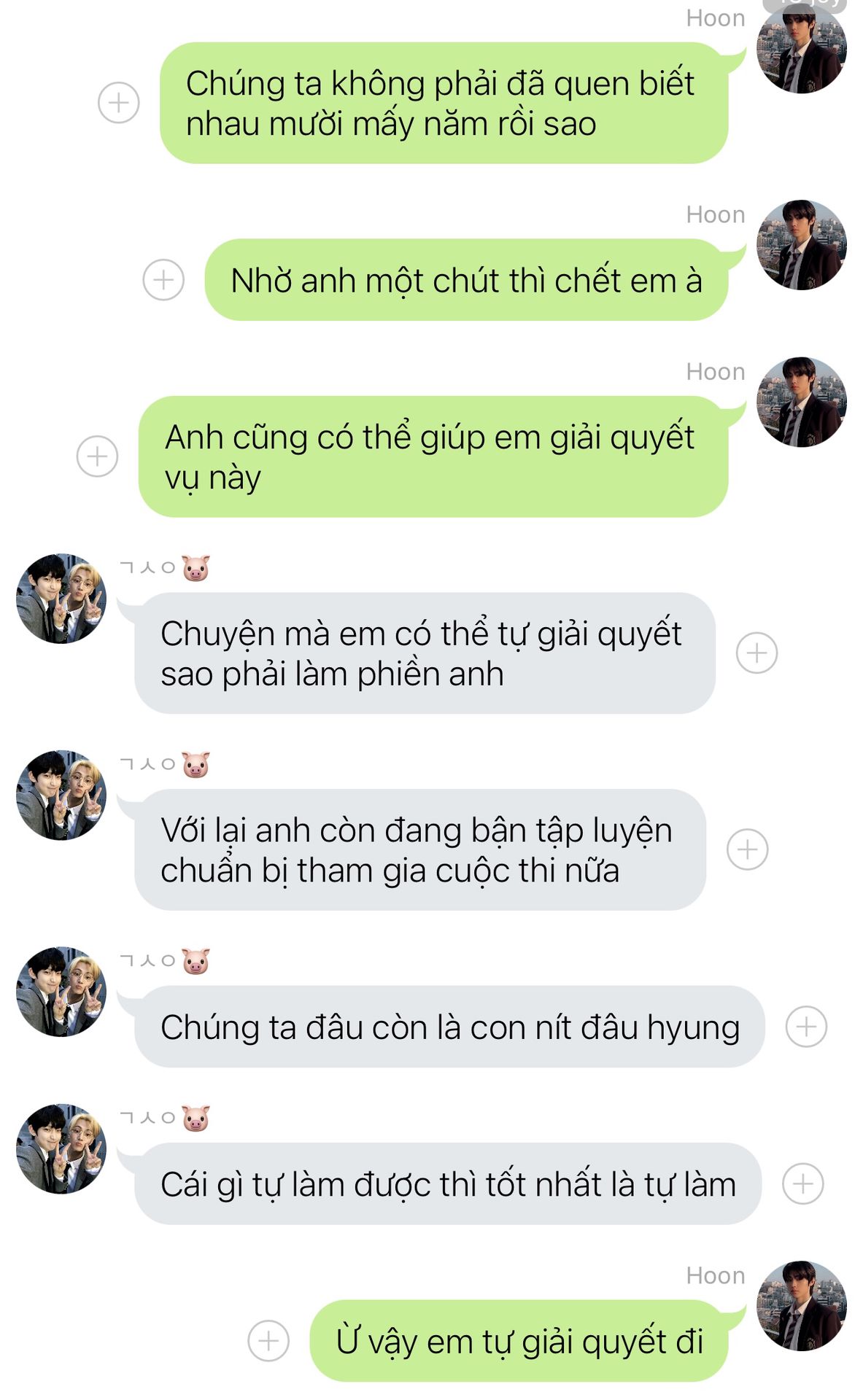Open sender avatar beside "Chuyện mà em có thể" message

61,599
